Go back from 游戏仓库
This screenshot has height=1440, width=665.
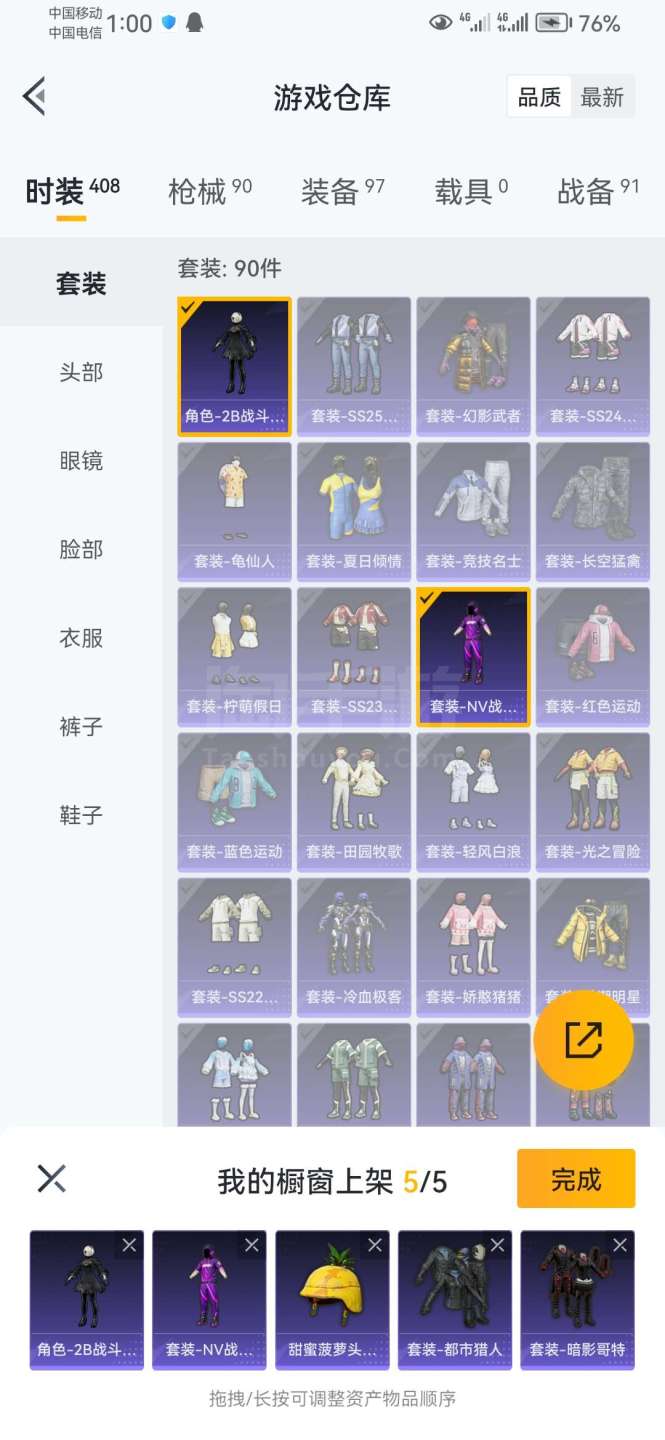pyautogui.click(x=35, y=97)
